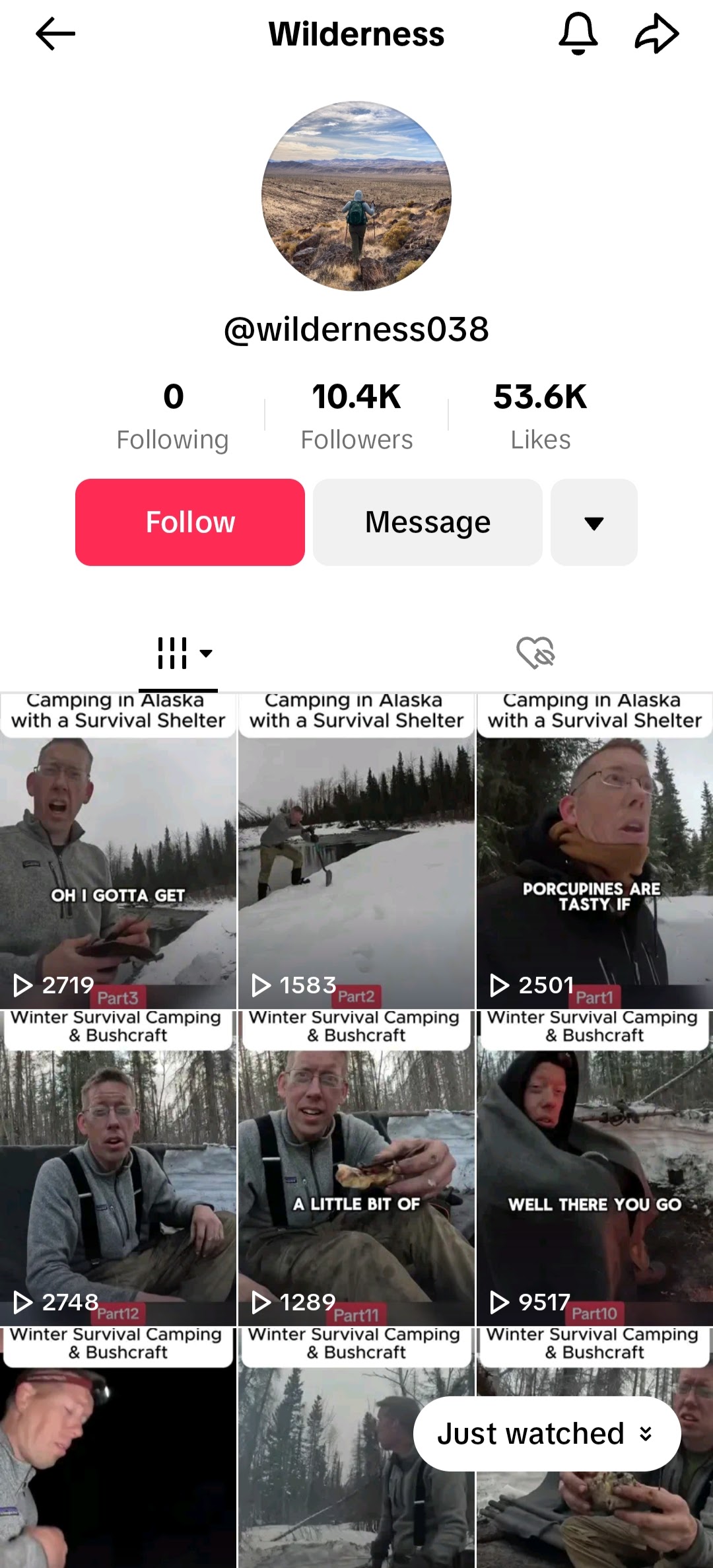Open Winter Survival Part10 video
The image size is (713, 1568).
(x=594, y=1169)
